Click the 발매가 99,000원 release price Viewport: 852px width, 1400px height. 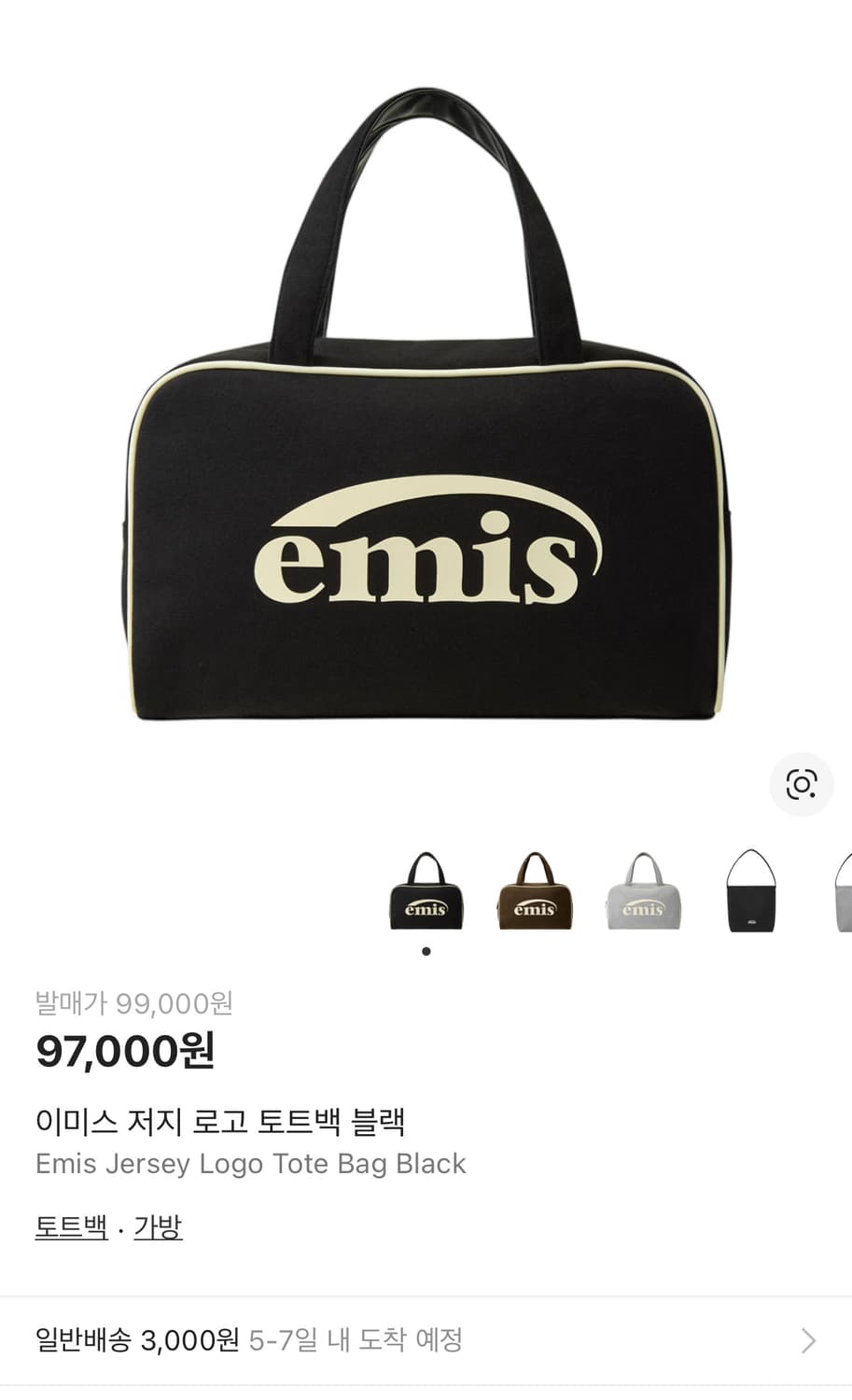pyautogui.click(x=133, y=1005)
